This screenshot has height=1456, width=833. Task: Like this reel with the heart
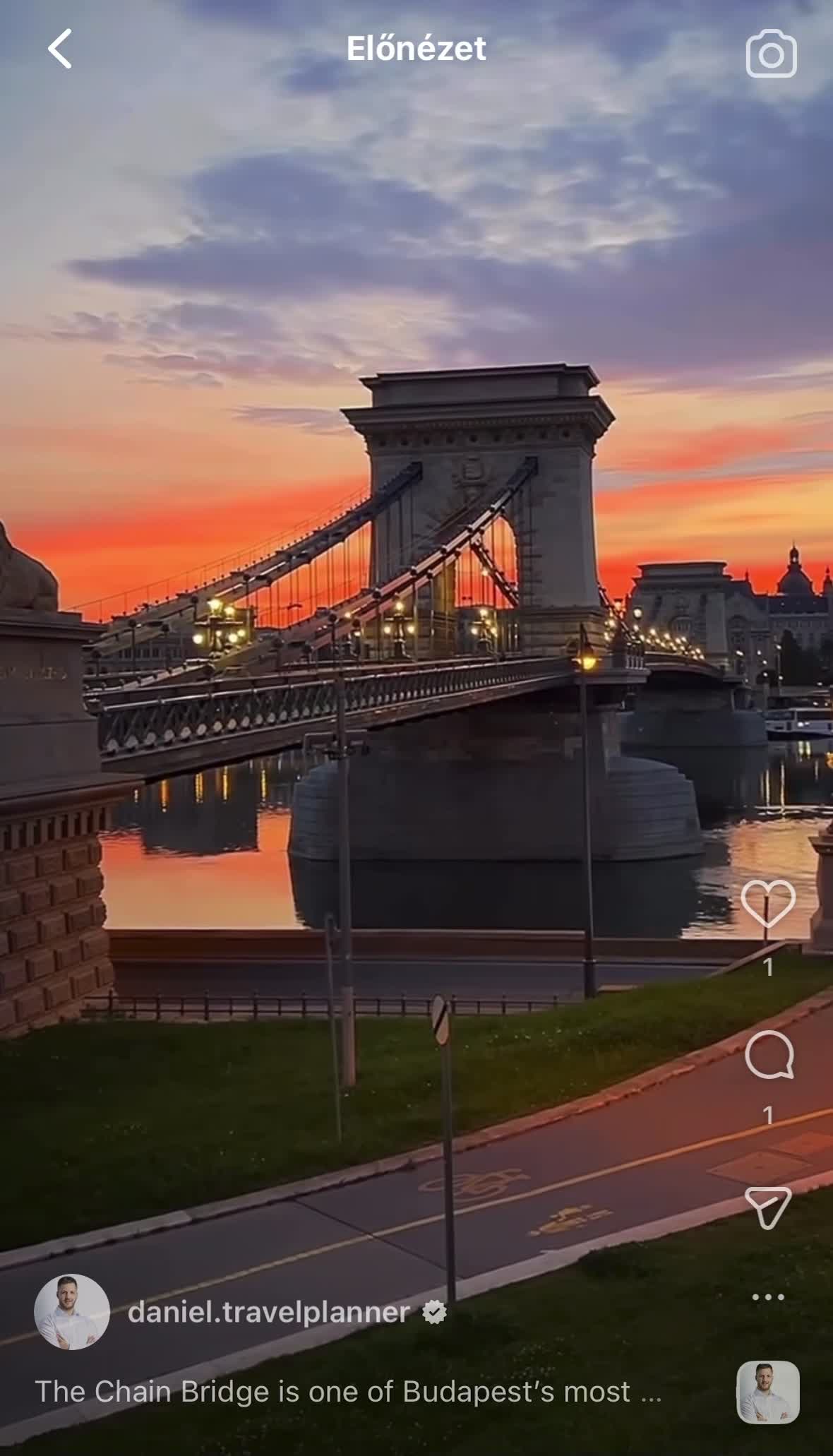768,904
